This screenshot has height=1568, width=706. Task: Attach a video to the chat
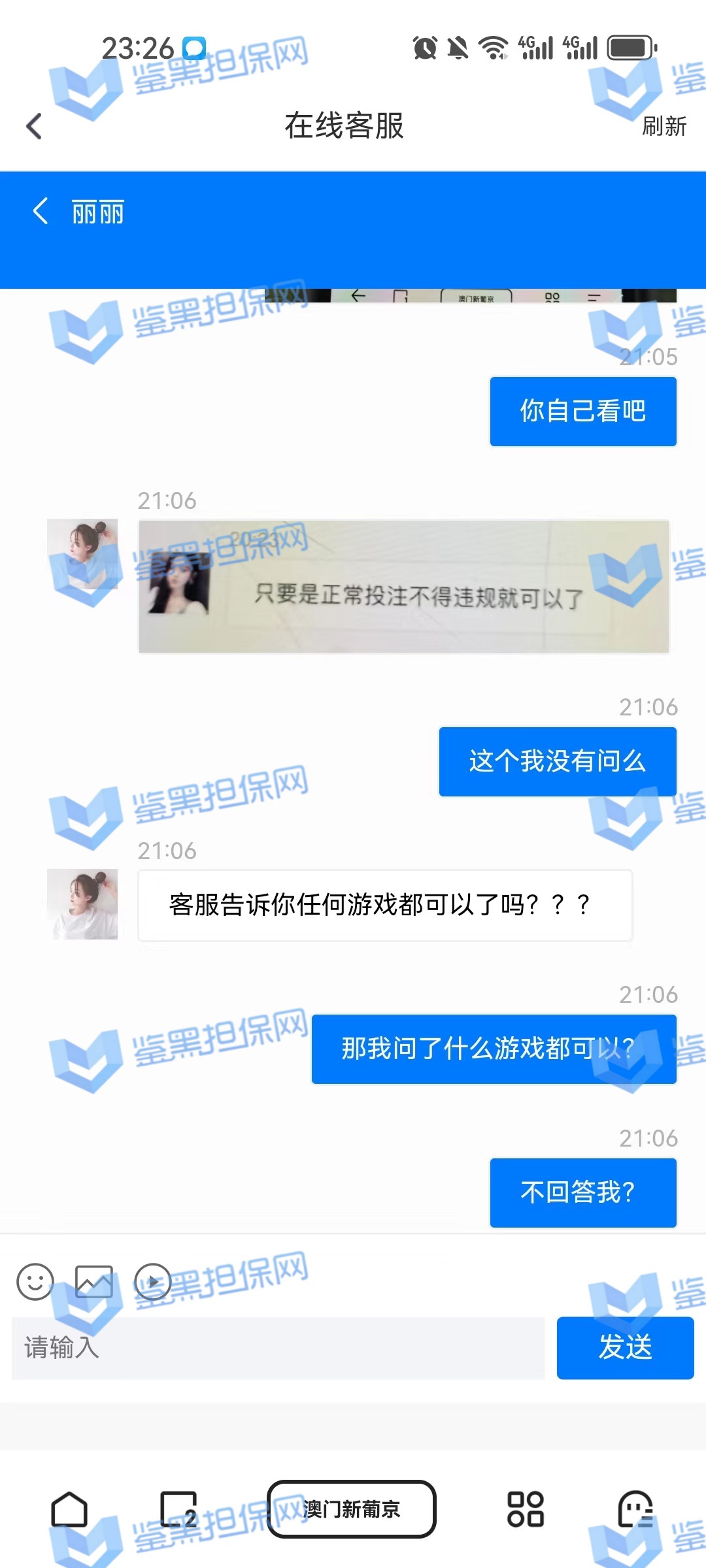(x=152, y=1282)
